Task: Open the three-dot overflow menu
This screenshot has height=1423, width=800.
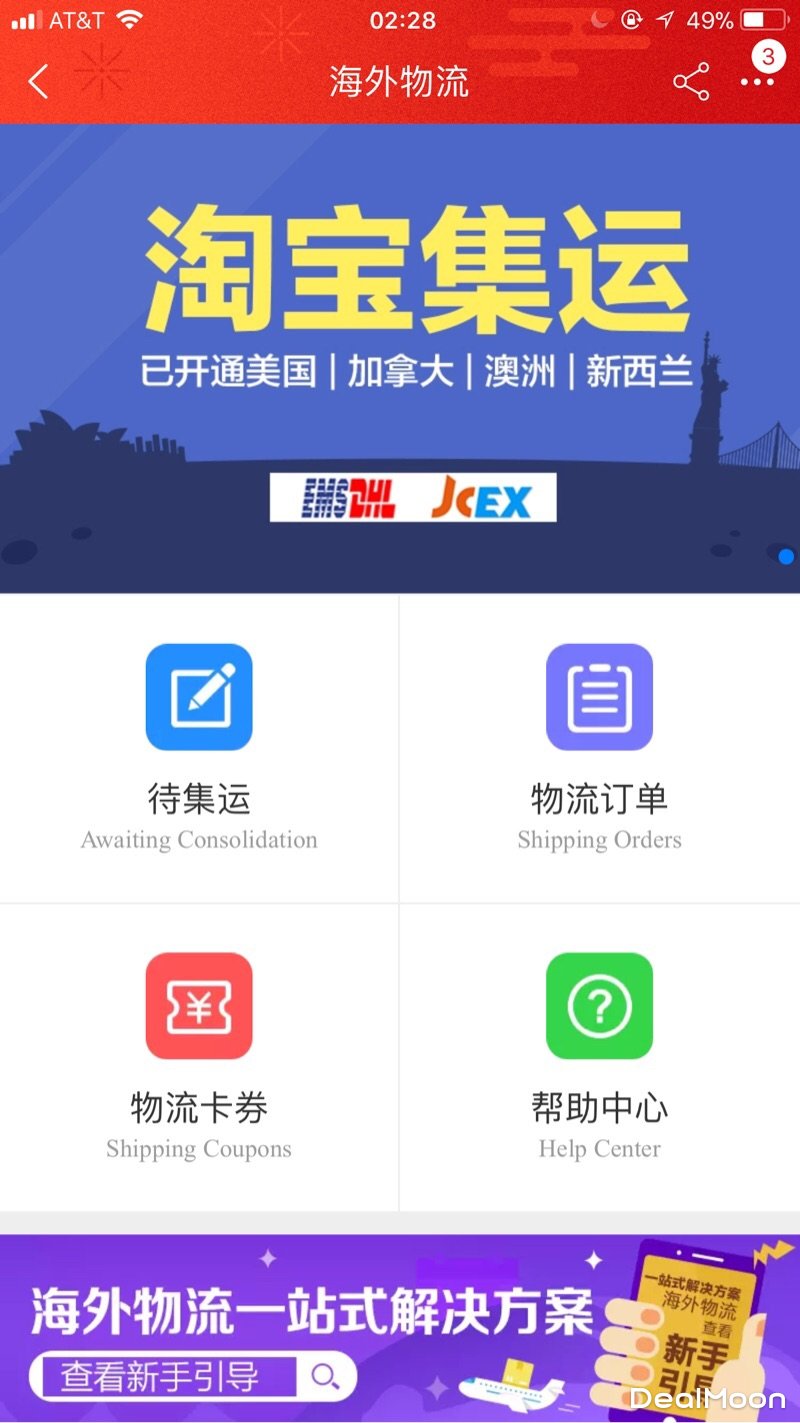Action: tap(757, 82)
